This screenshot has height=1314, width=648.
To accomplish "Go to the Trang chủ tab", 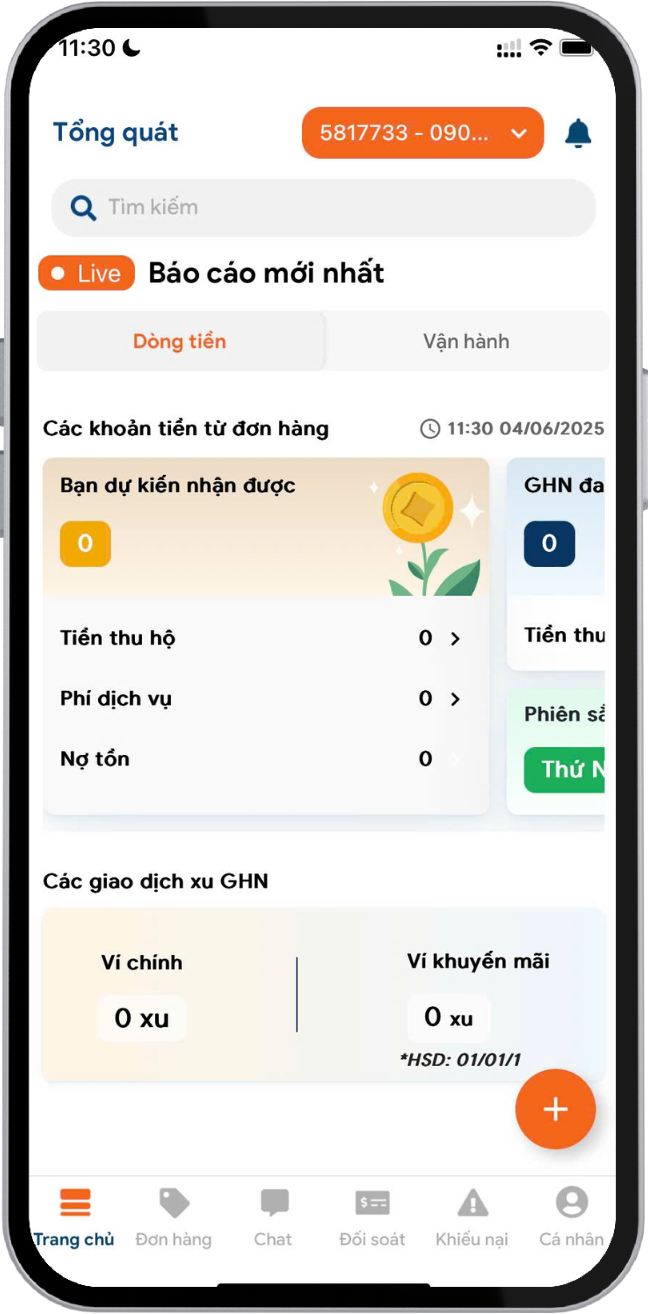I will [x=75, y=1216].
